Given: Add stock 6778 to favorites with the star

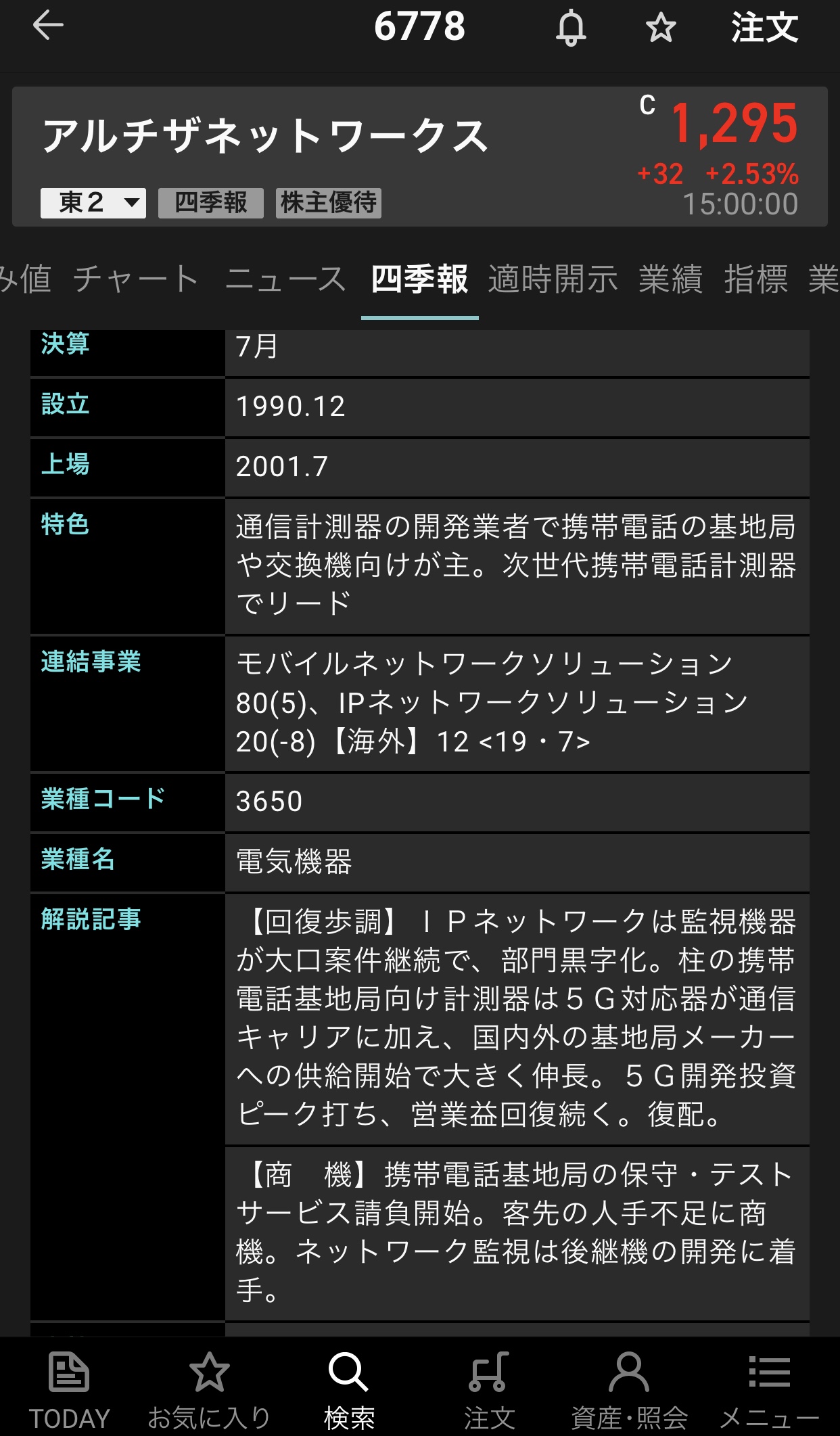Looking at the screenshot, I should [x=660, y=28].
